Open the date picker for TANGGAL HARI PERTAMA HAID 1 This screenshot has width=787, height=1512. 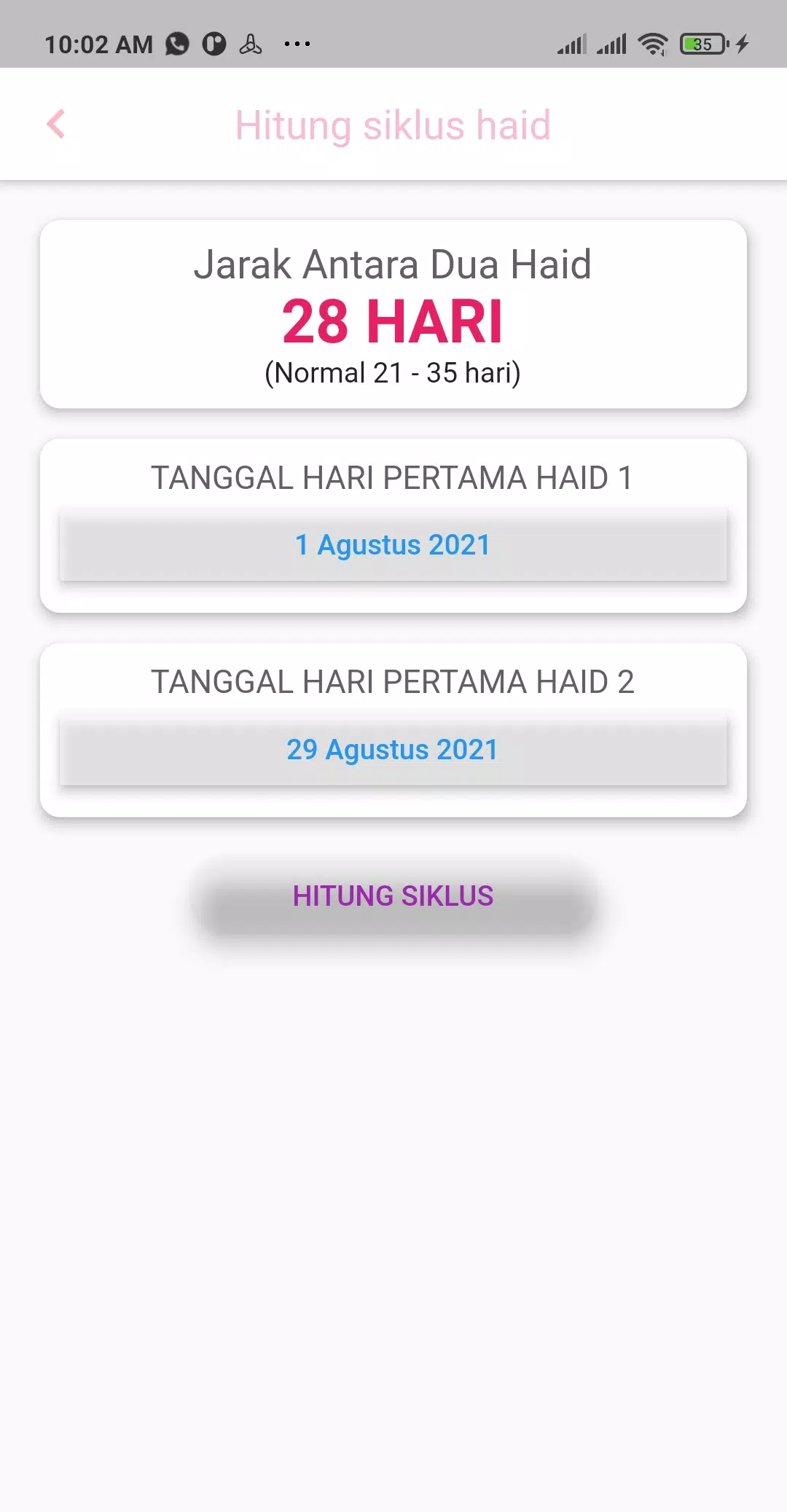[x=393, y=544]
